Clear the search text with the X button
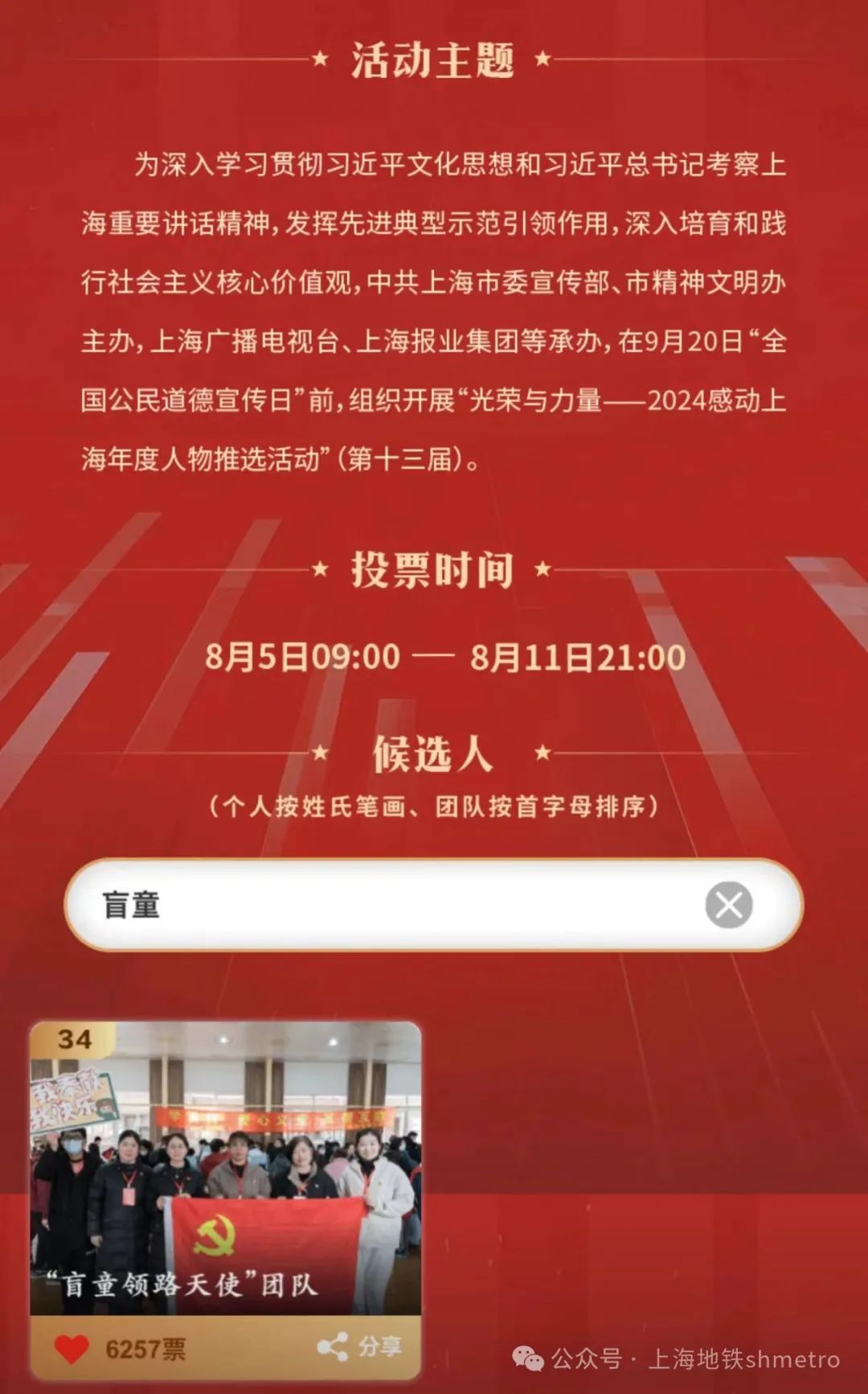 click(729, 905)
